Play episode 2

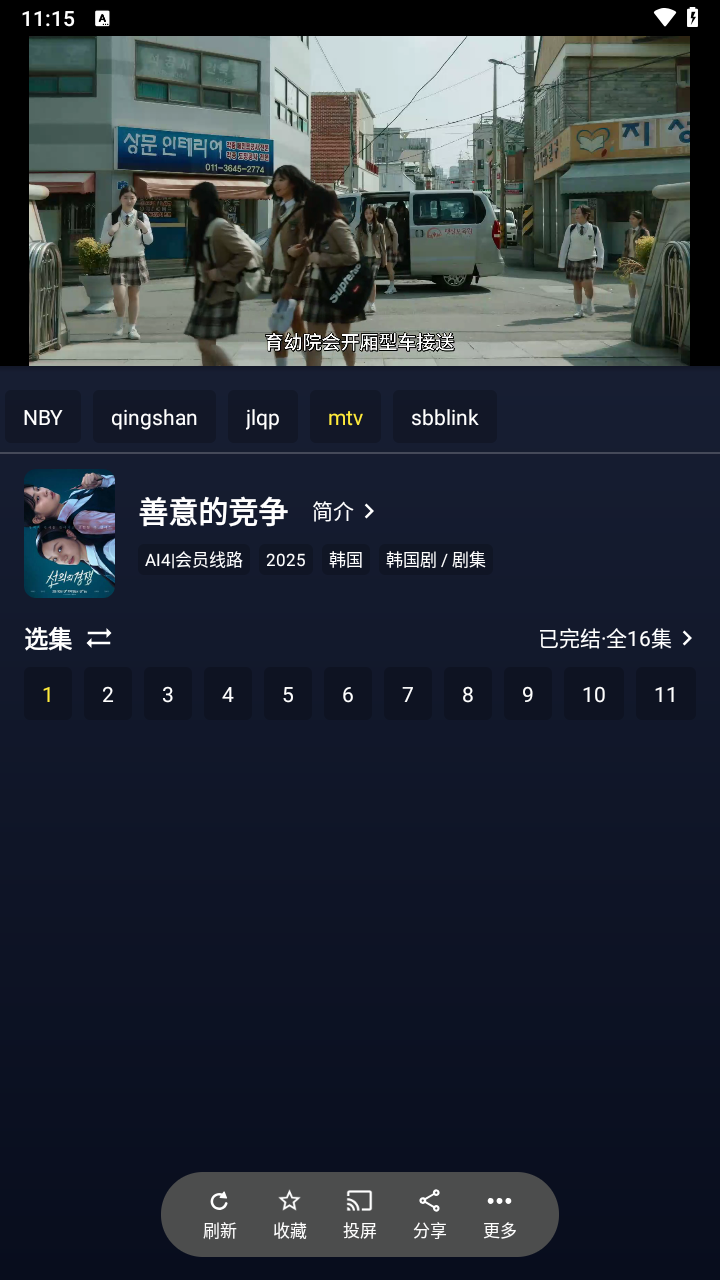[108, 694]
